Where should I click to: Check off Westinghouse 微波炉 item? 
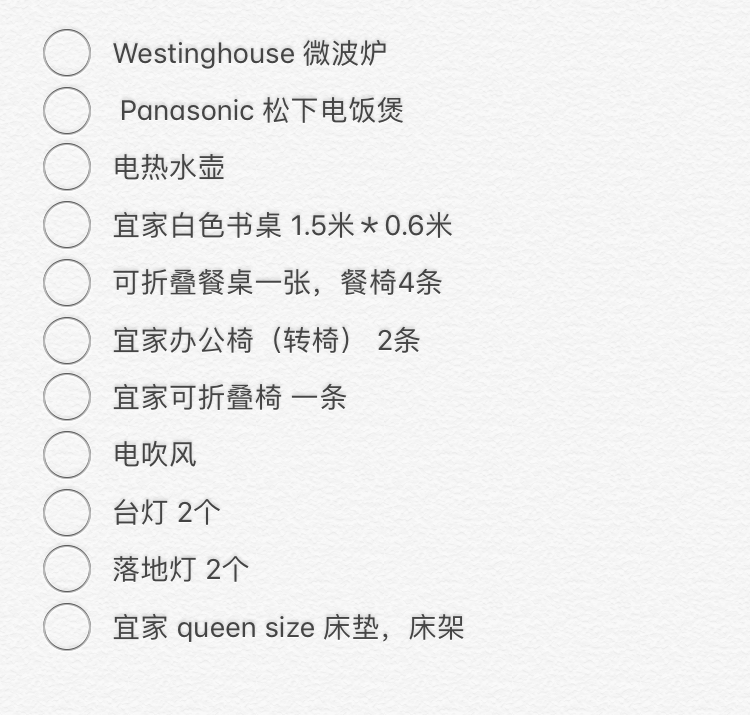(67, 52)
